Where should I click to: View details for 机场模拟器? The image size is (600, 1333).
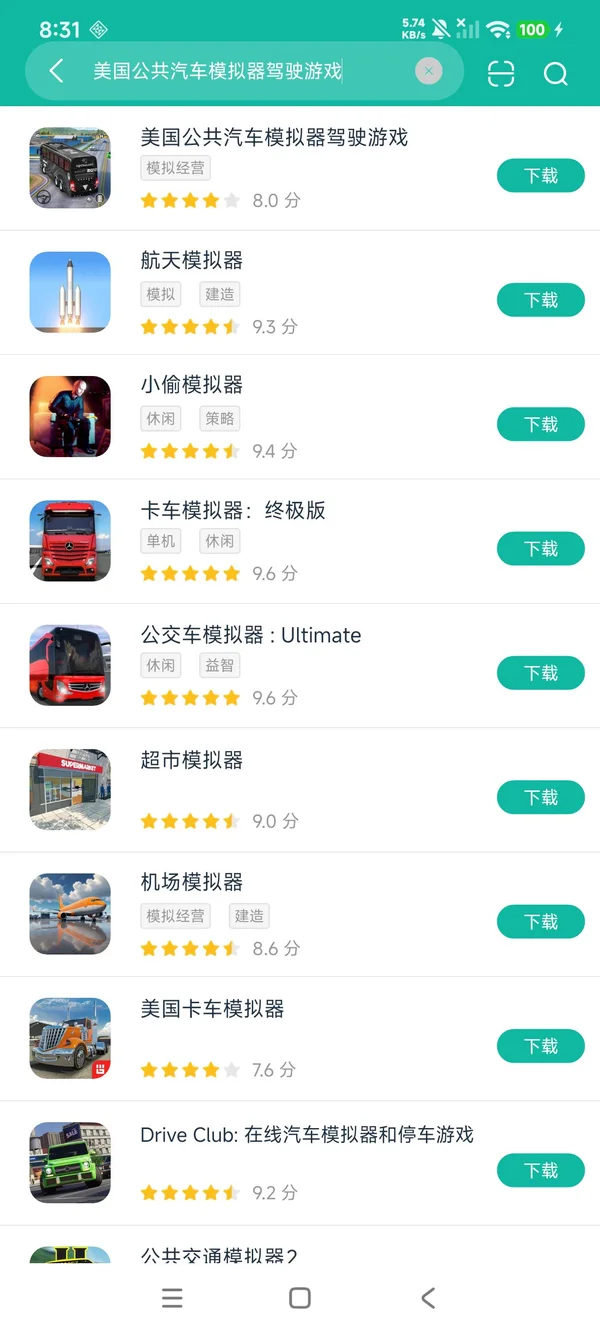tap(192, 882)
